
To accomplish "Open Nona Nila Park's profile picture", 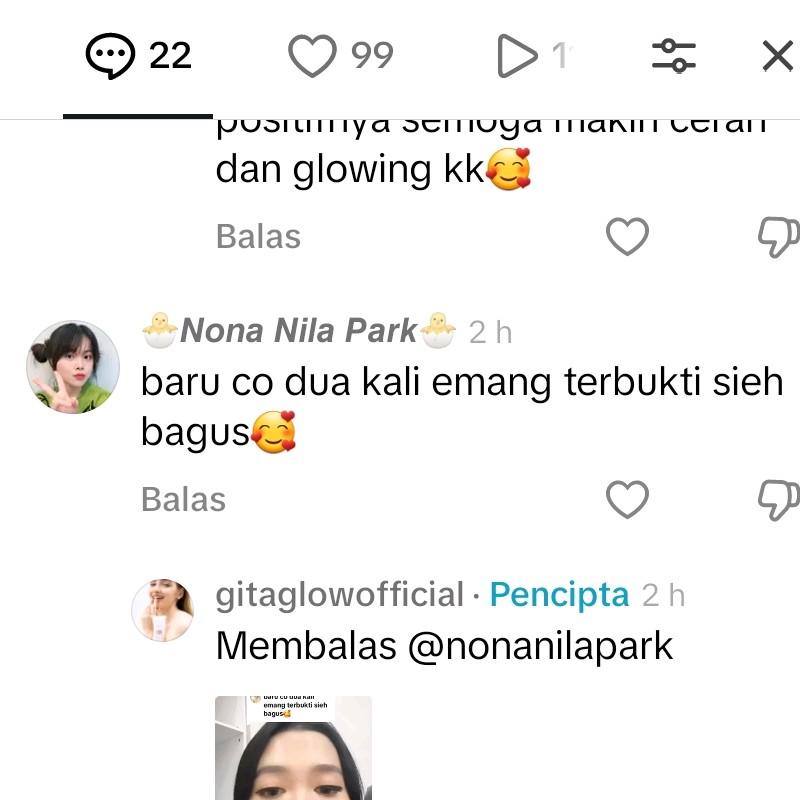I will coord(72,366).
